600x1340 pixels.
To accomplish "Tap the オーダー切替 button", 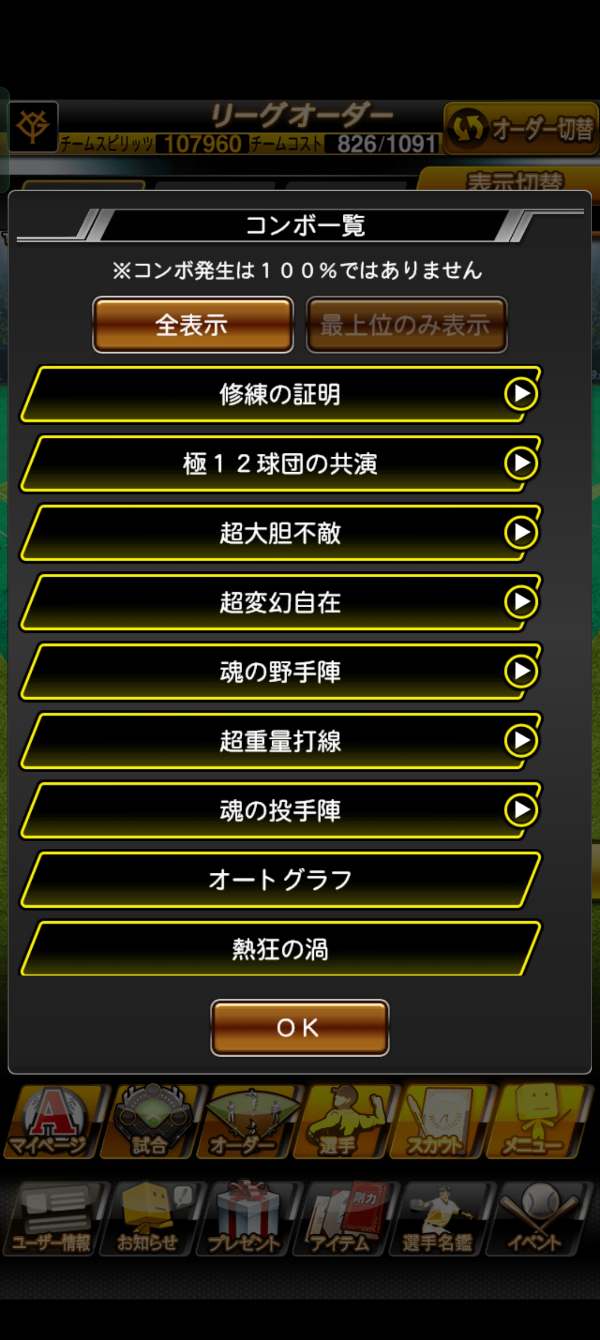I will pyautogui.click(x=520, y=128).
